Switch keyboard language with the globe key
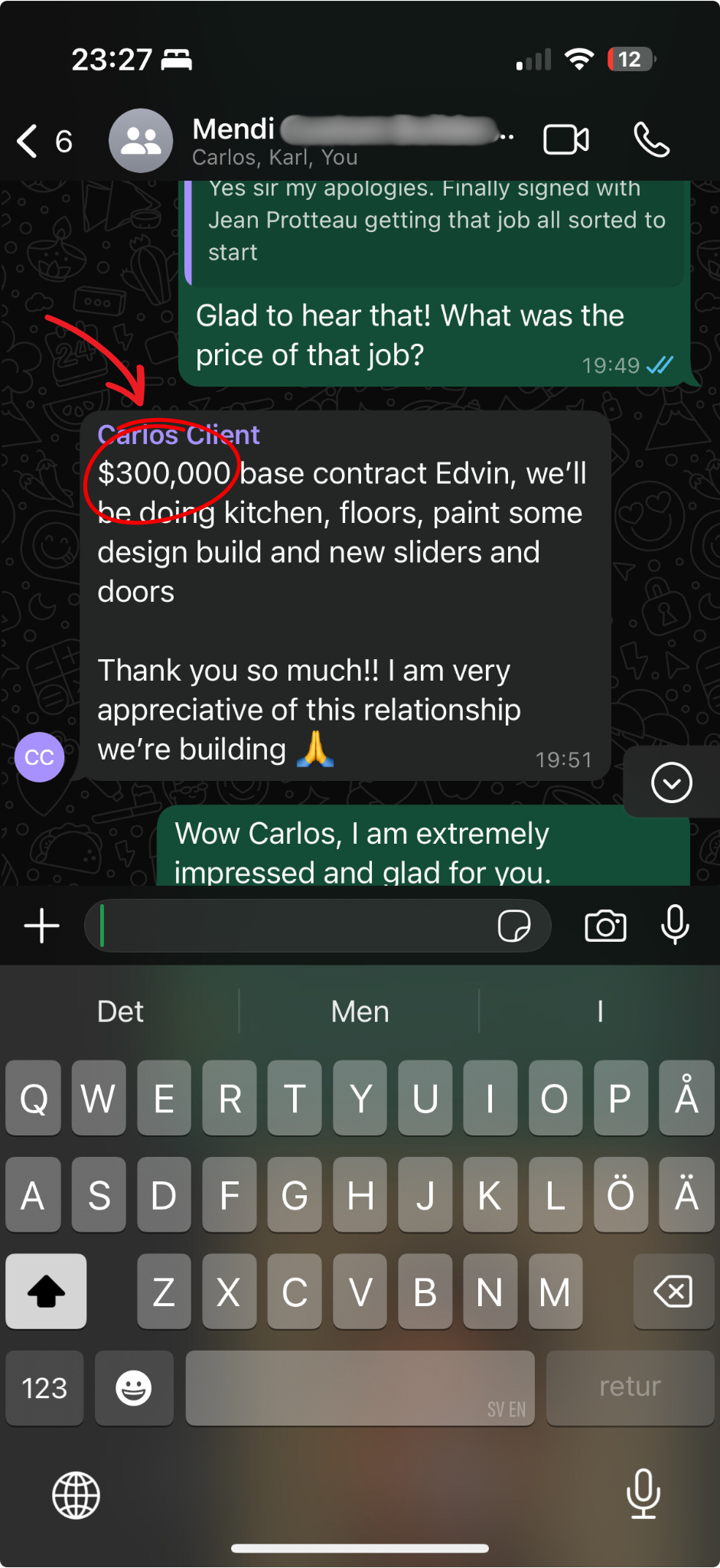 point(76,1494)
